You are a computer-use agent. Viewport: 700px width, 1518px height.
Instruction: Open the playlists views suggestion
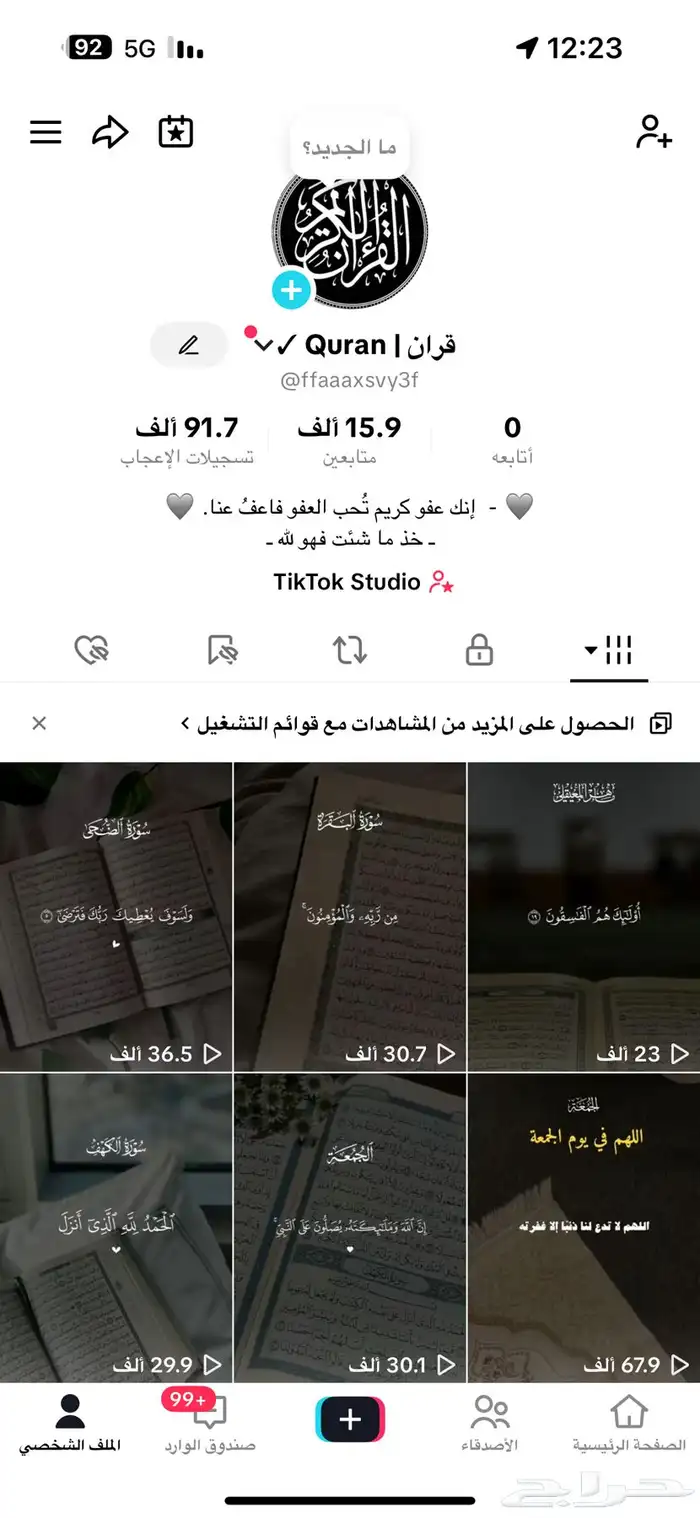[x=420, y=723]
